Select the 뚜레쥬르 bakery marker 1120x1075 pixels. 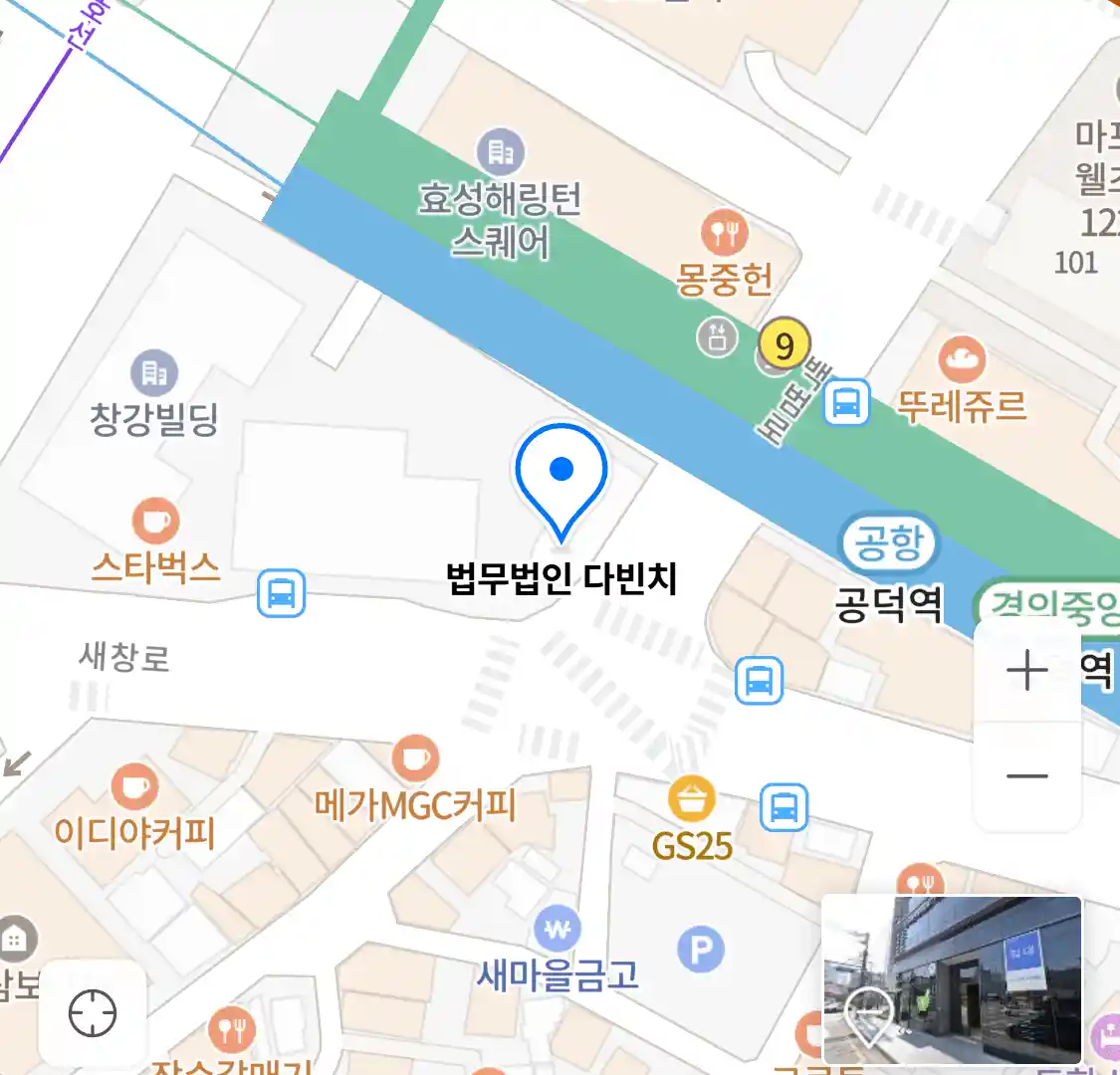tap(961, 360)
